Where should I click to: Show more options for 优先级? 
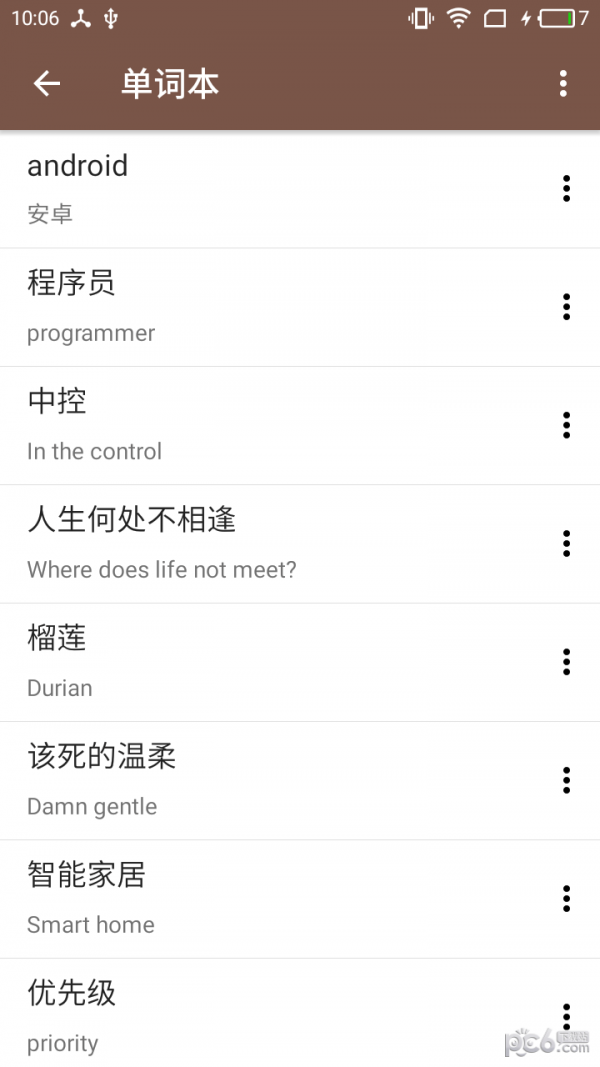(566, 1014)
